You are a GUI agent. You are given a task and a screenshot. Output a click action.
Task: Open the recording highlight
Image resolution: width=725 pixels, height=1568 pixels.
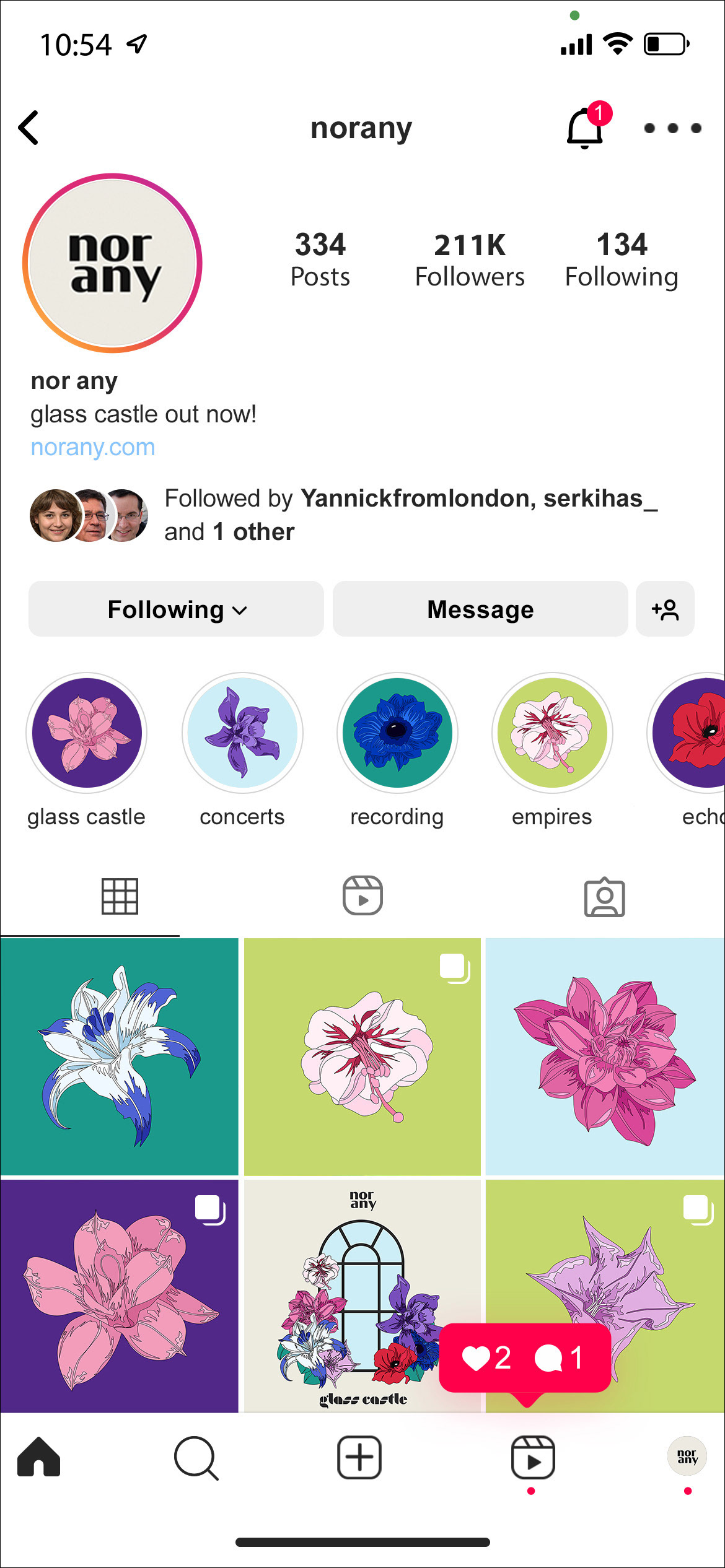coord(397,750)
